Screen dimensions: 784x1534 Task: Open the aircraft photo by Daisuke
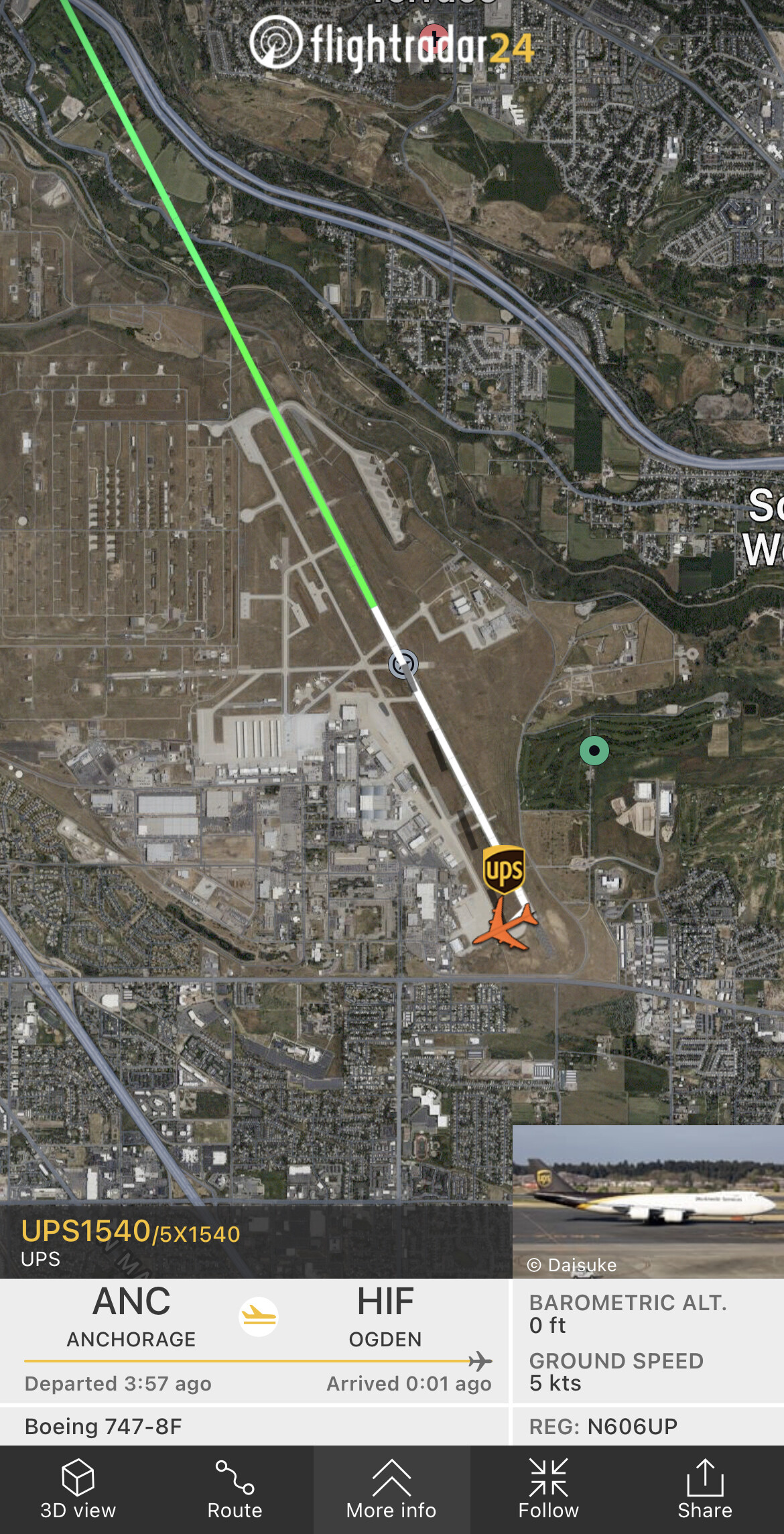[x=647, y=1201]
